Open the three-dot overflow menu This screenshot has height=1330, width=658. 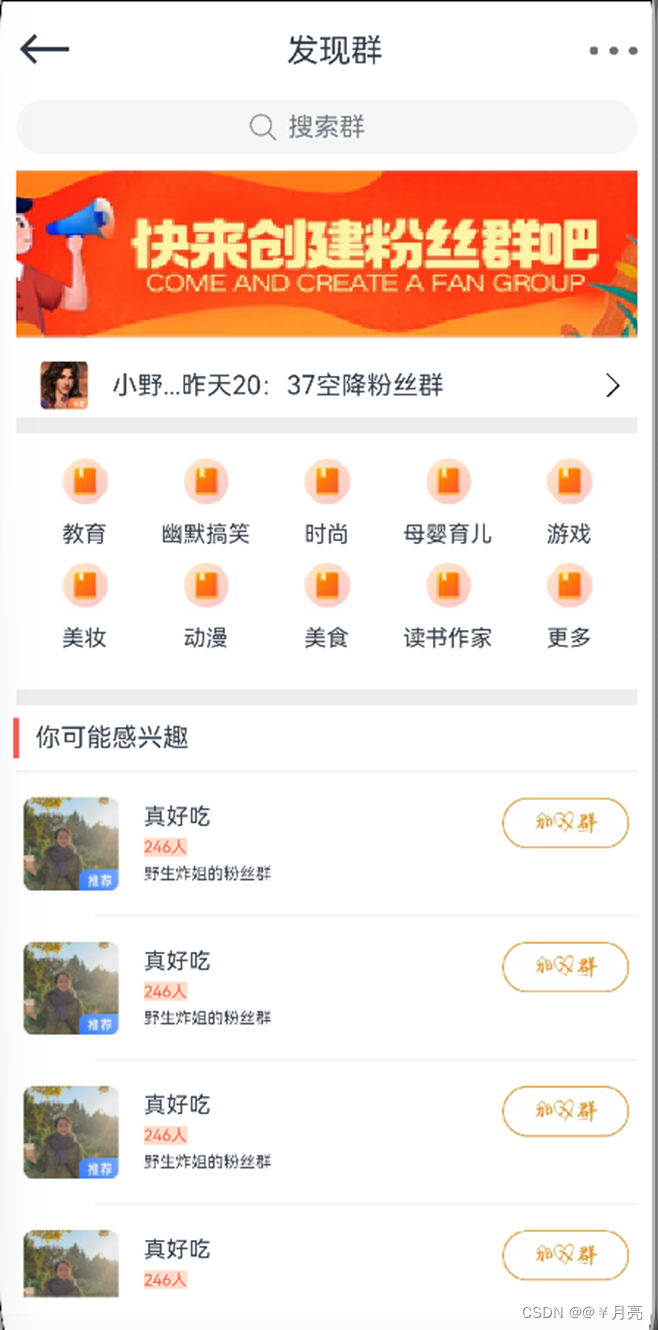coord(612,50)
